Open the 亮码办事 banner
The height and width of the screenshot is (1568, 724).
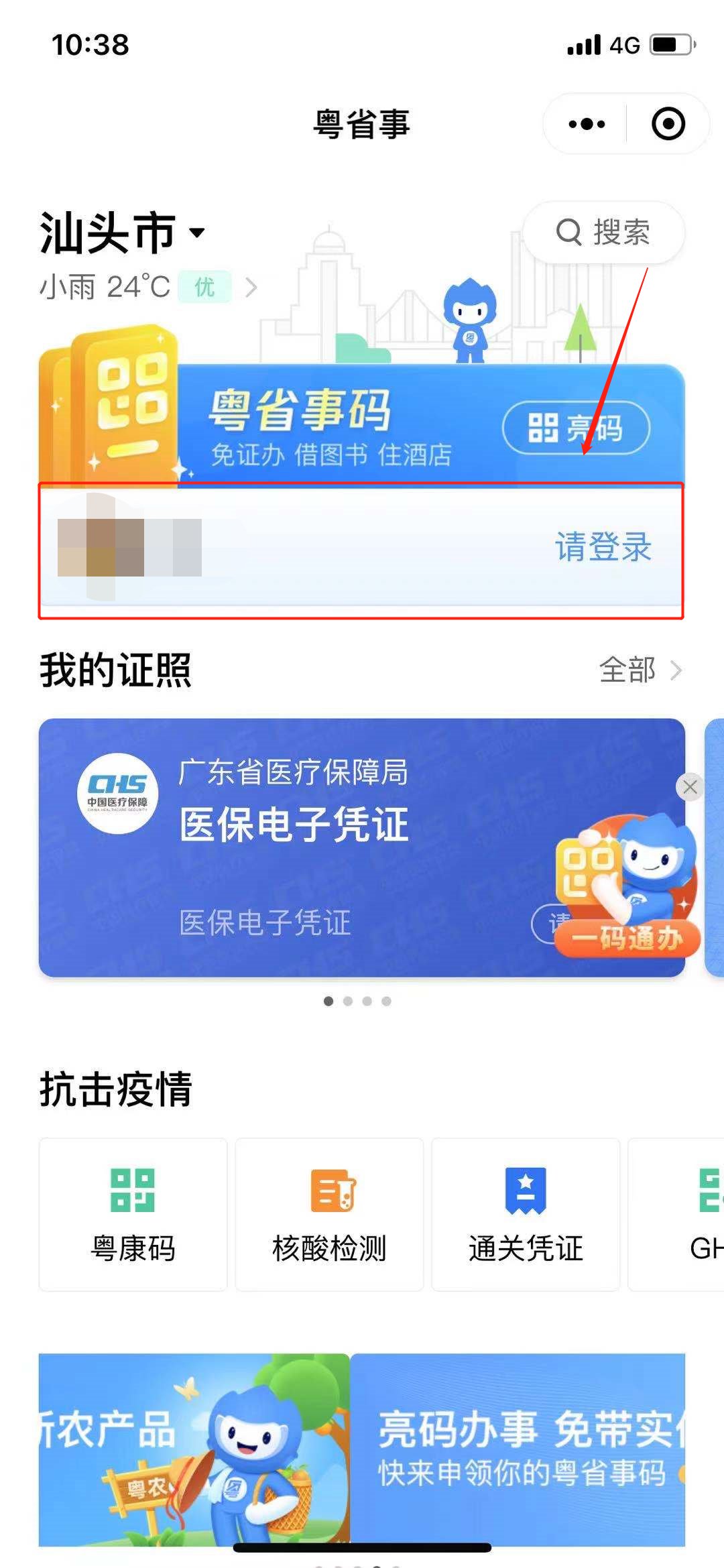pyautogui.click(x=518, y=1449)
